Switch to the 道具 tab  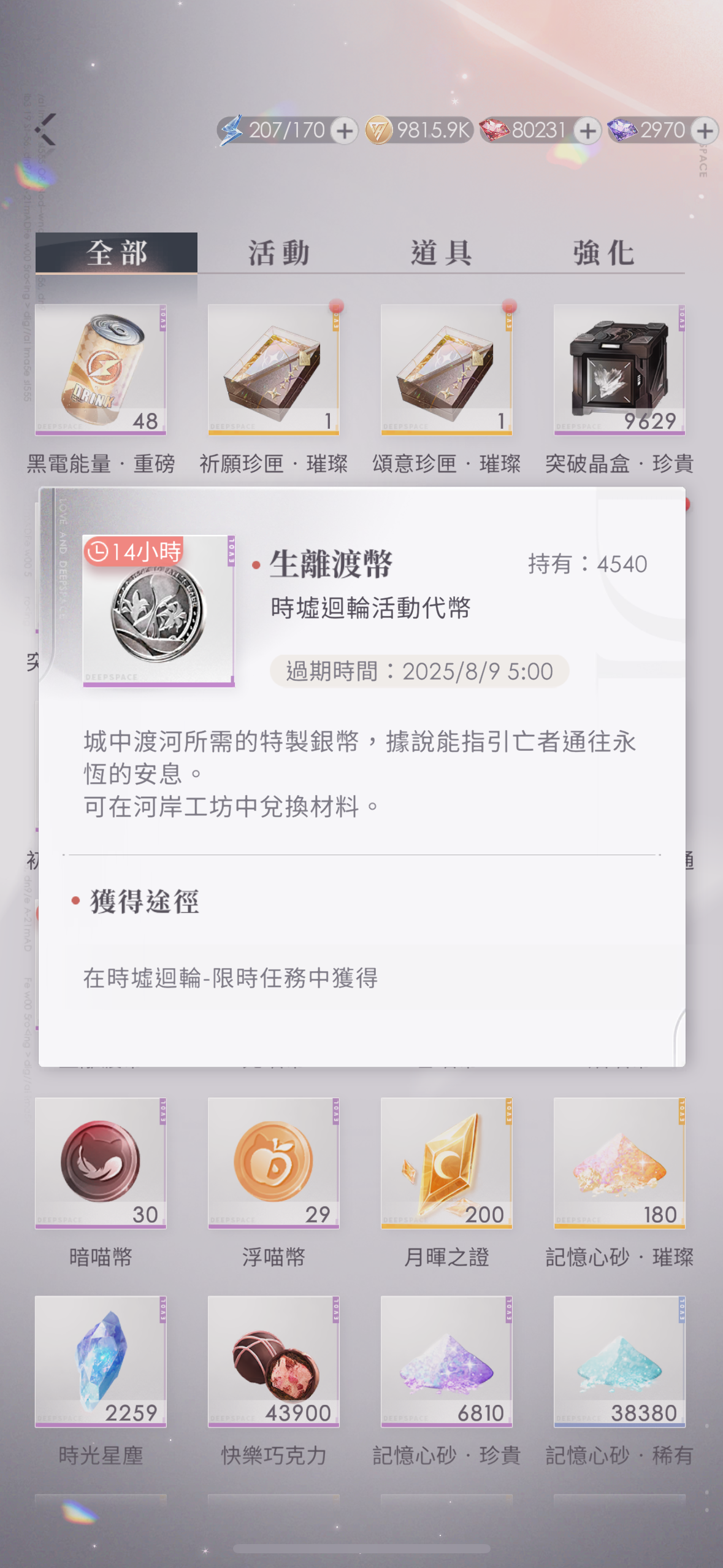click(442, 253)
